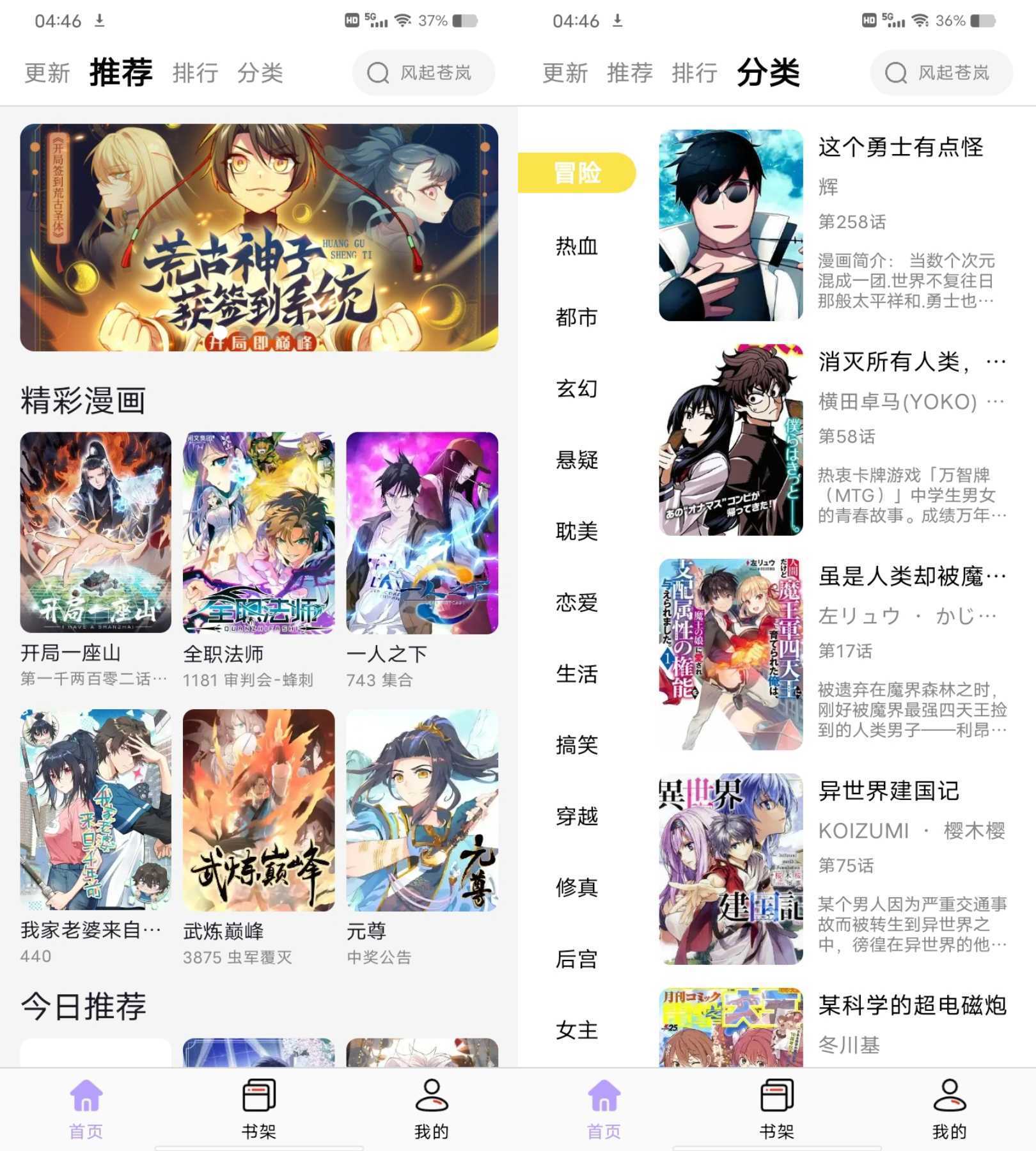This screenshot has width=1036, height=1151.
Task: Open the comic 全职法师
Action: coord(258,533)
